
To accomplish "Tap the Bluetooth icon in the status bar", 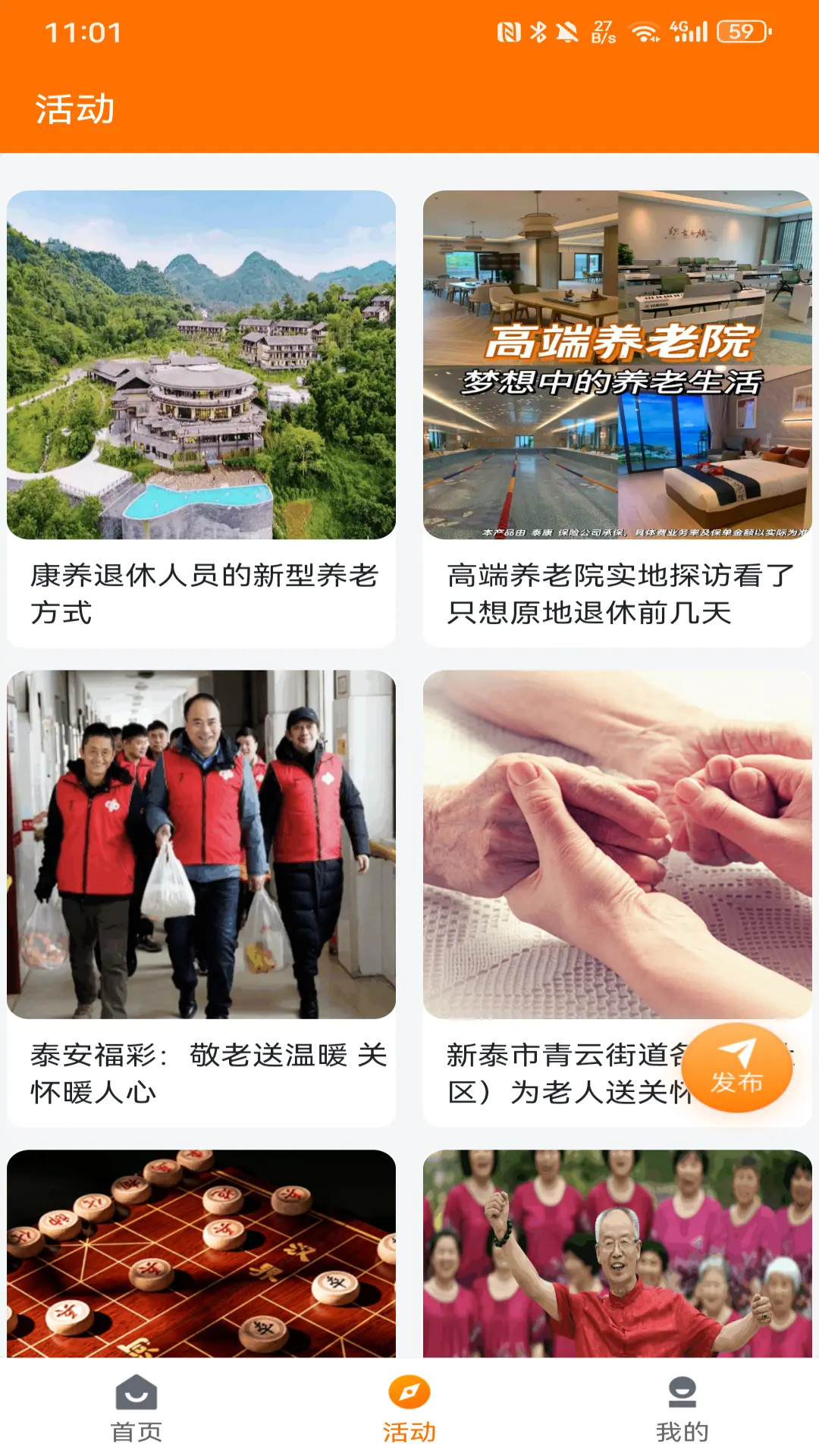I will pyautogui.click(x=539, y=32).
